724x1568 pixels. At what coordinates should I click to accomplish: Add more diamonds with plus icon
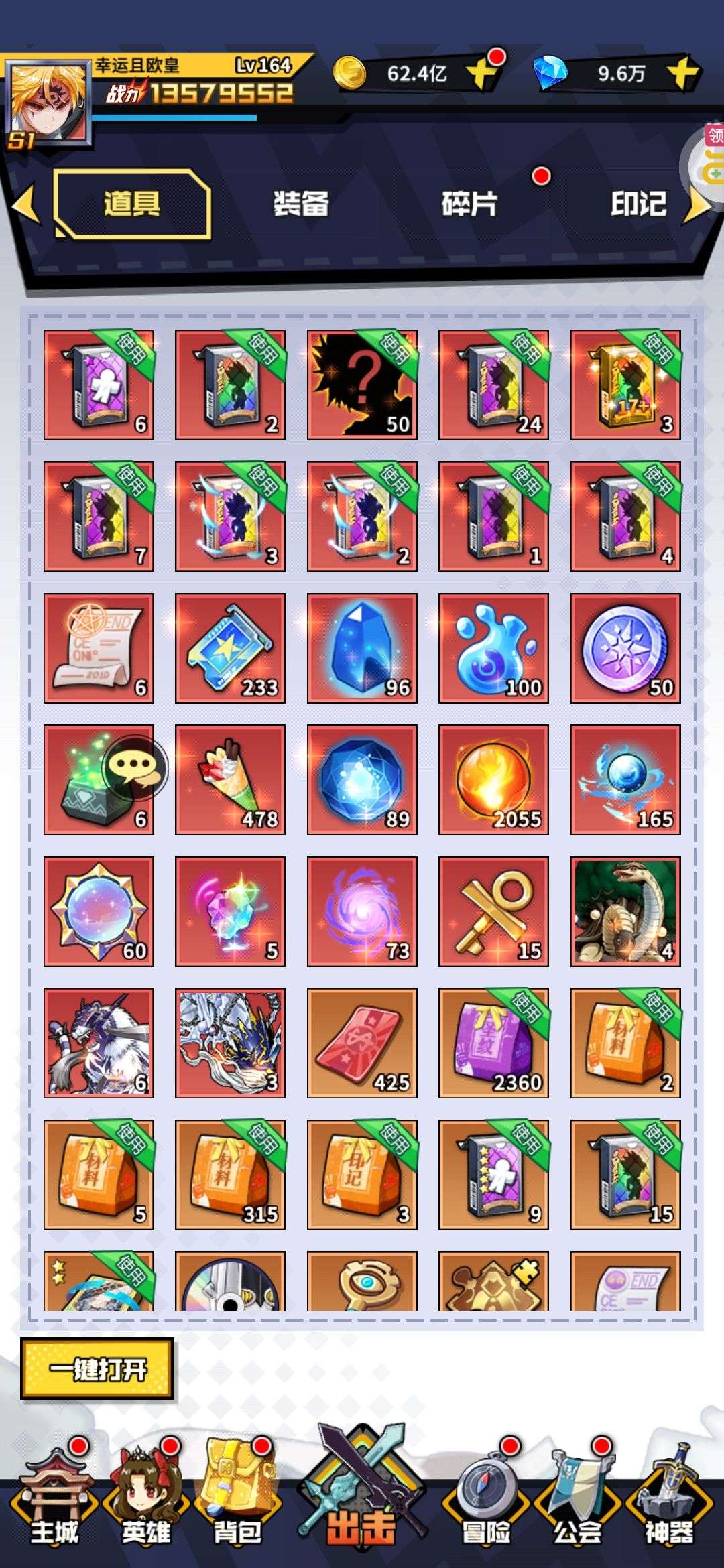coord(682,72)
